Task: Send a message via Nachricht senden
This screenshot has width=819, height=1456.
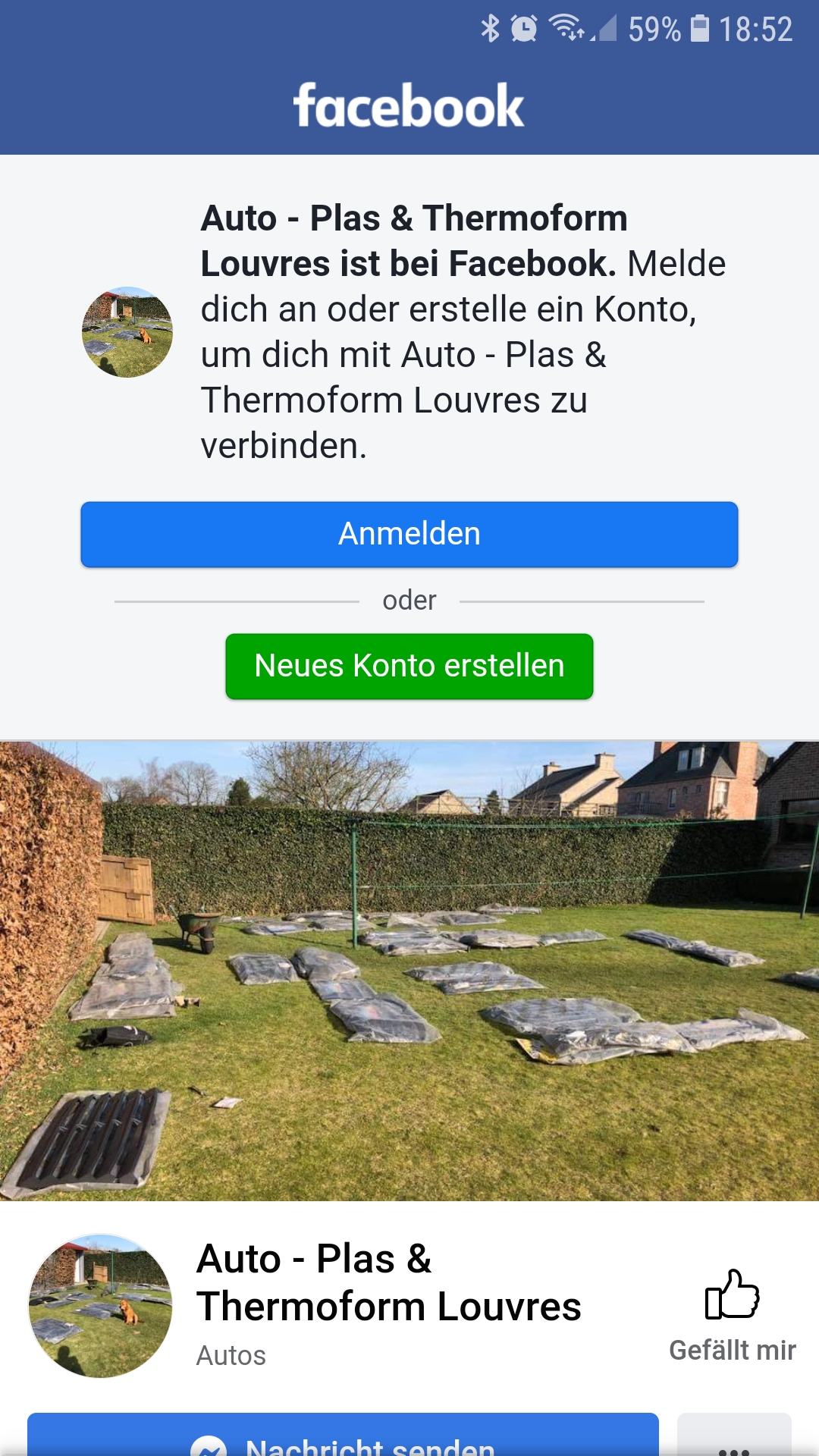Action: [343, 1435]
